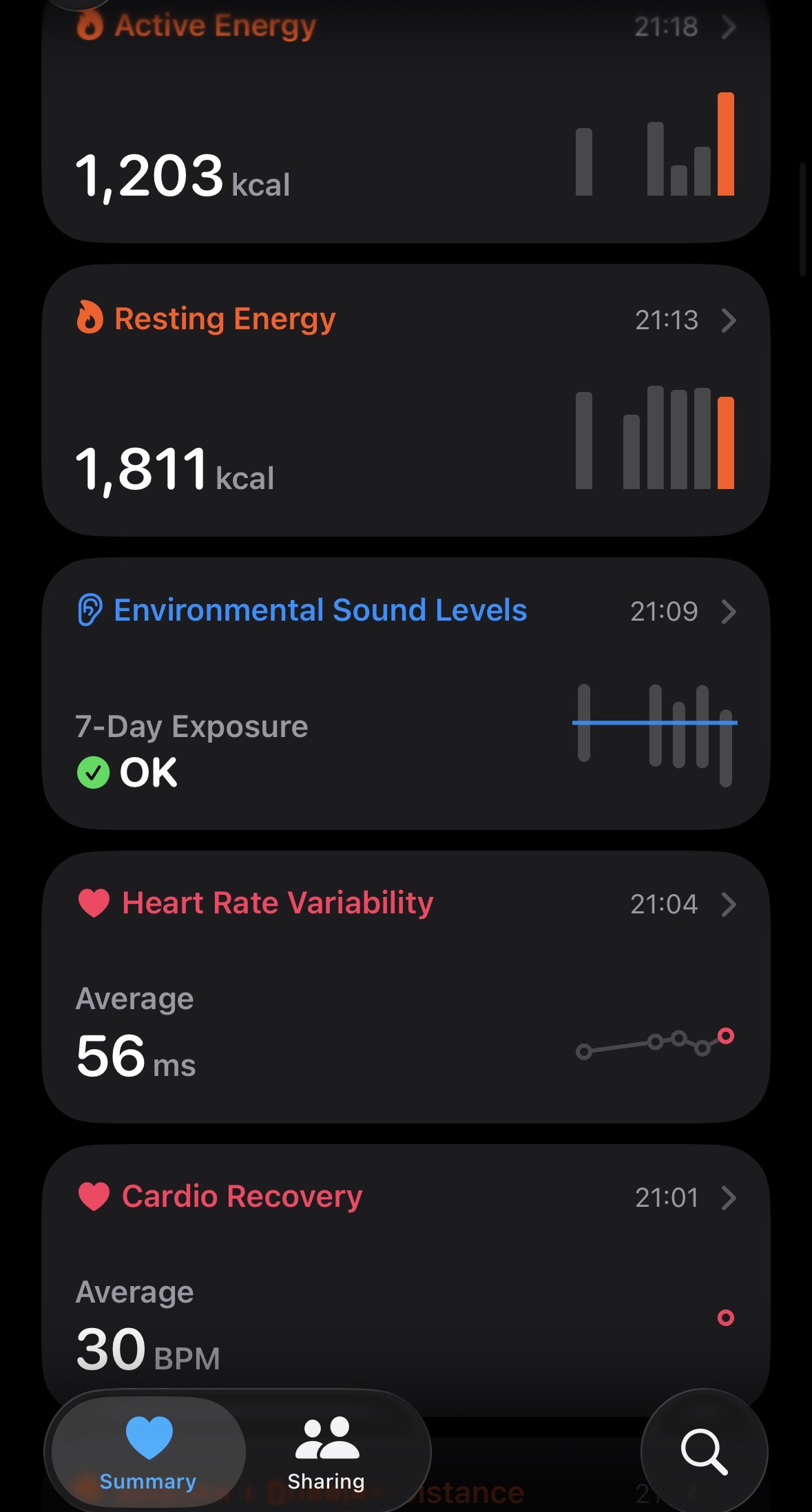Open the Cardio Recovery card
The height and width of the screenshot is (1512, 812).
405,1274
